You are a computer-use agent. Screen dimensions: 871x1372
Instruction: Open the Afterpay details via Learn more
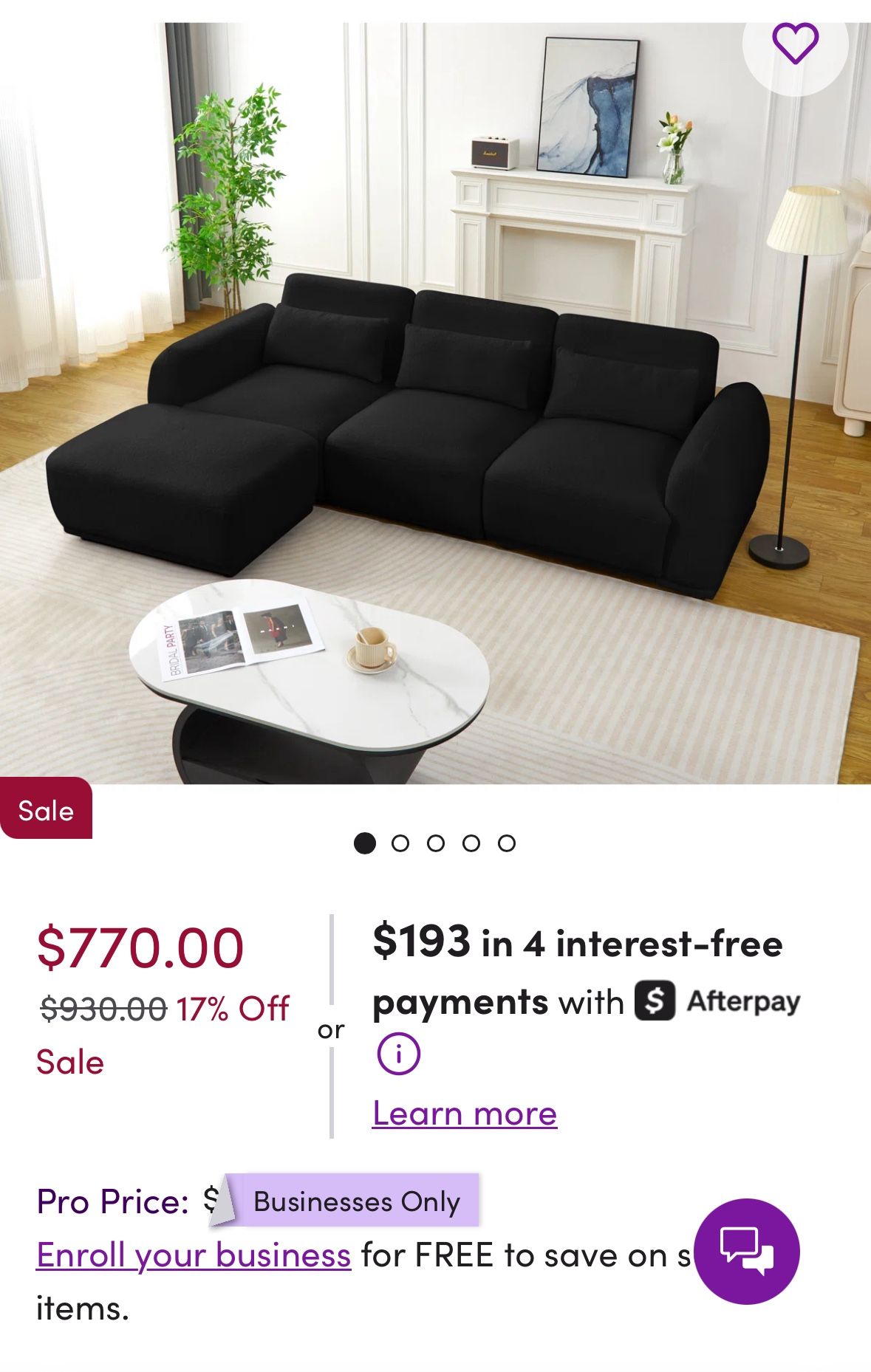(464, 1114)
